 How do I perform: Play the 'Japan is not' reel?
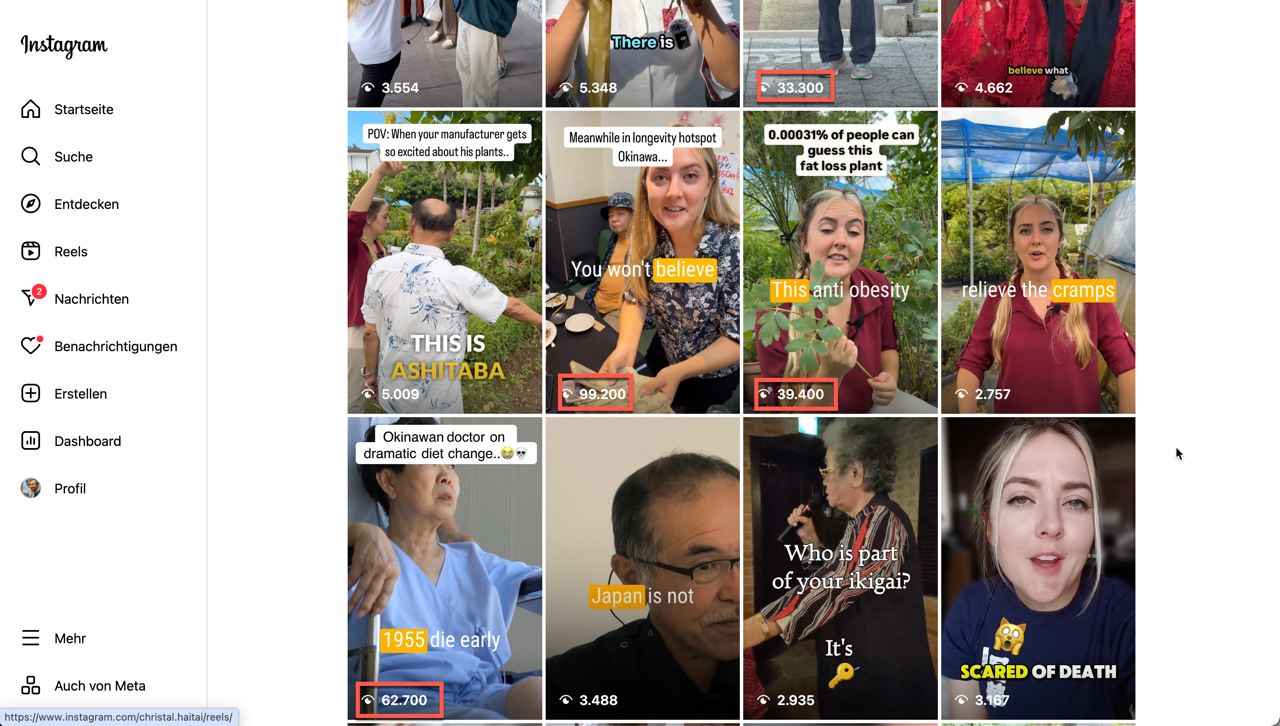coord(642,568)
